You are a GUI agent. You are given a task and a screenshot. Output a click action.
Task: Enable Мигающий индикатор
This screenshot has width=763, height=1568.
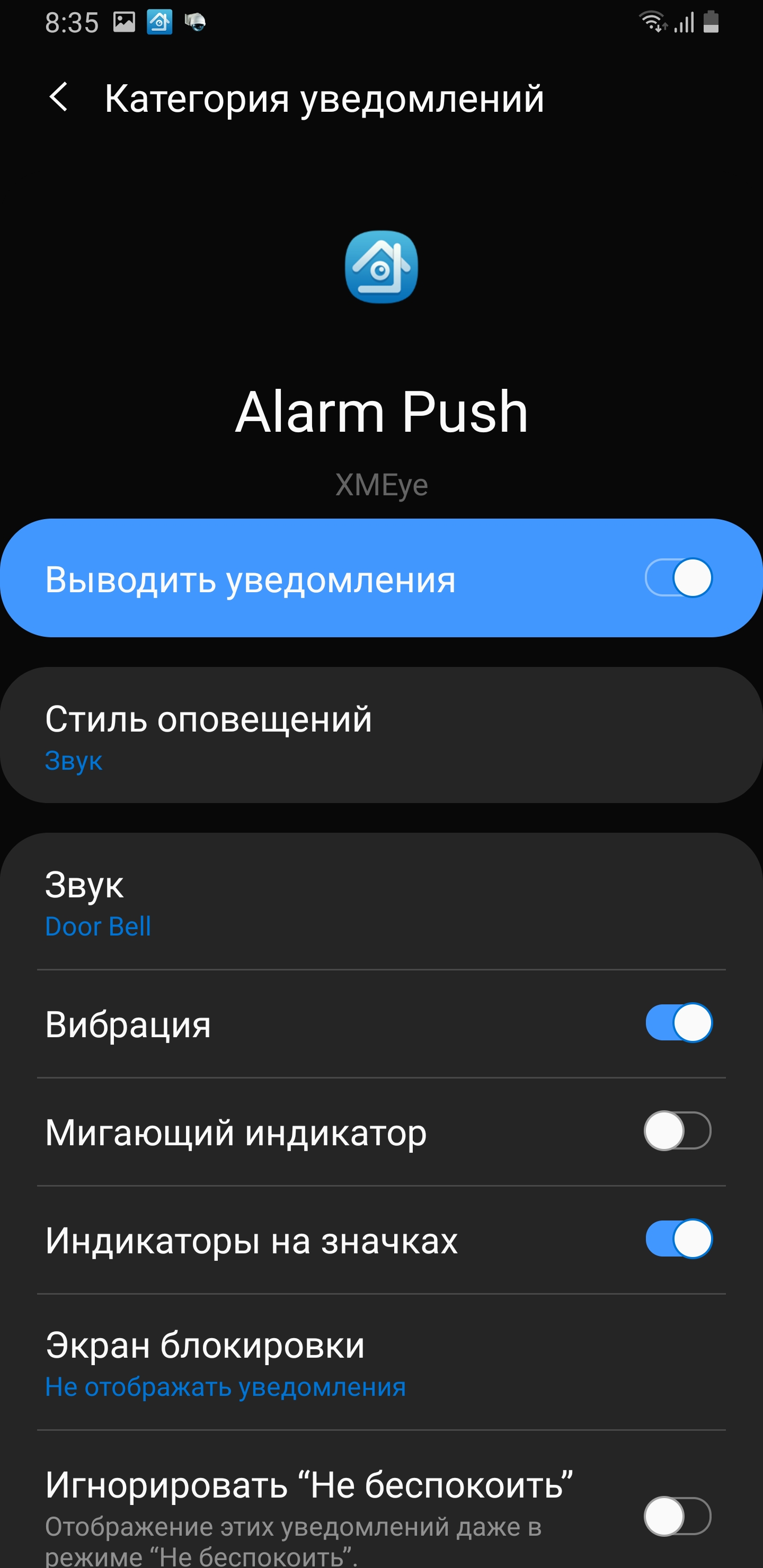(677, 1131)
